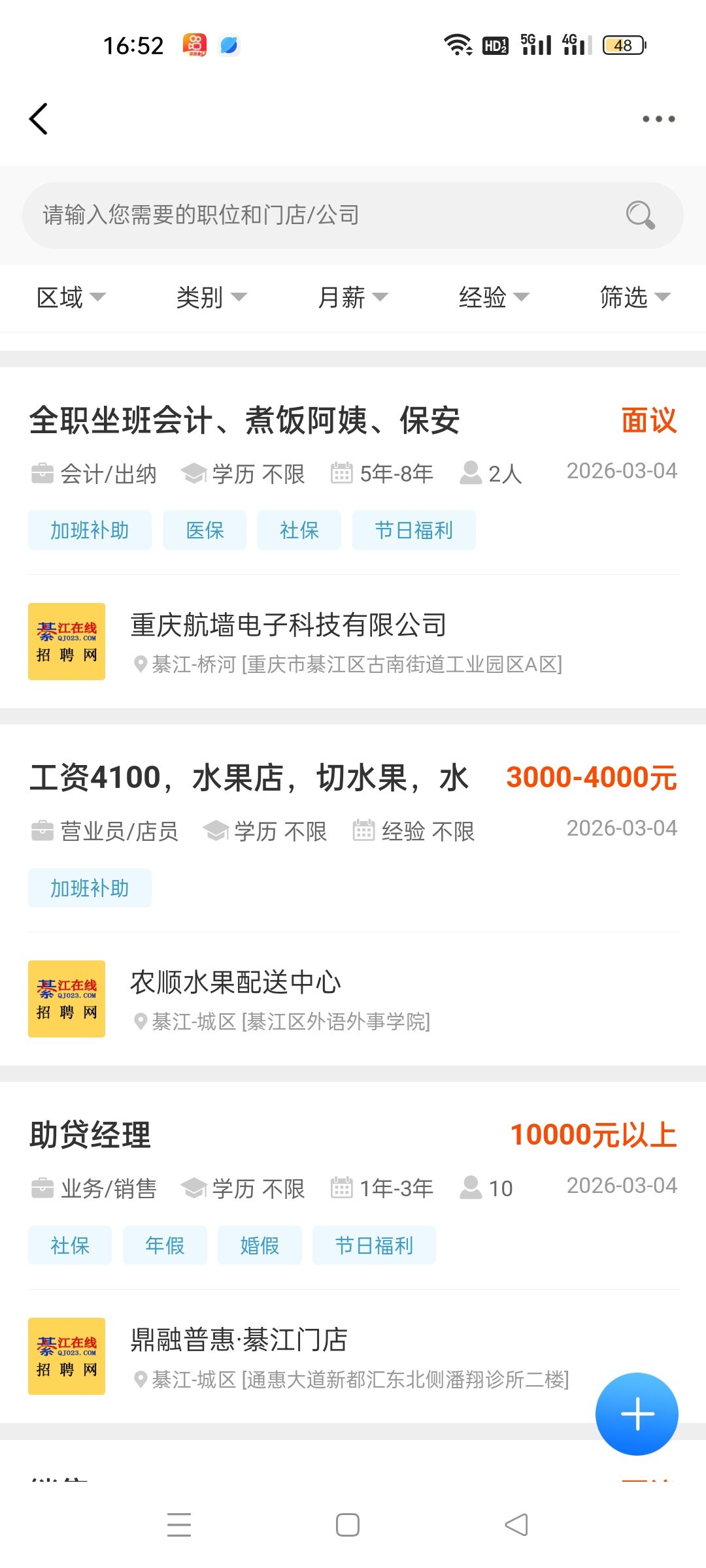706x1568 pixels.
Task: Go back using the top-left arrow
Action: coord(39,119)
